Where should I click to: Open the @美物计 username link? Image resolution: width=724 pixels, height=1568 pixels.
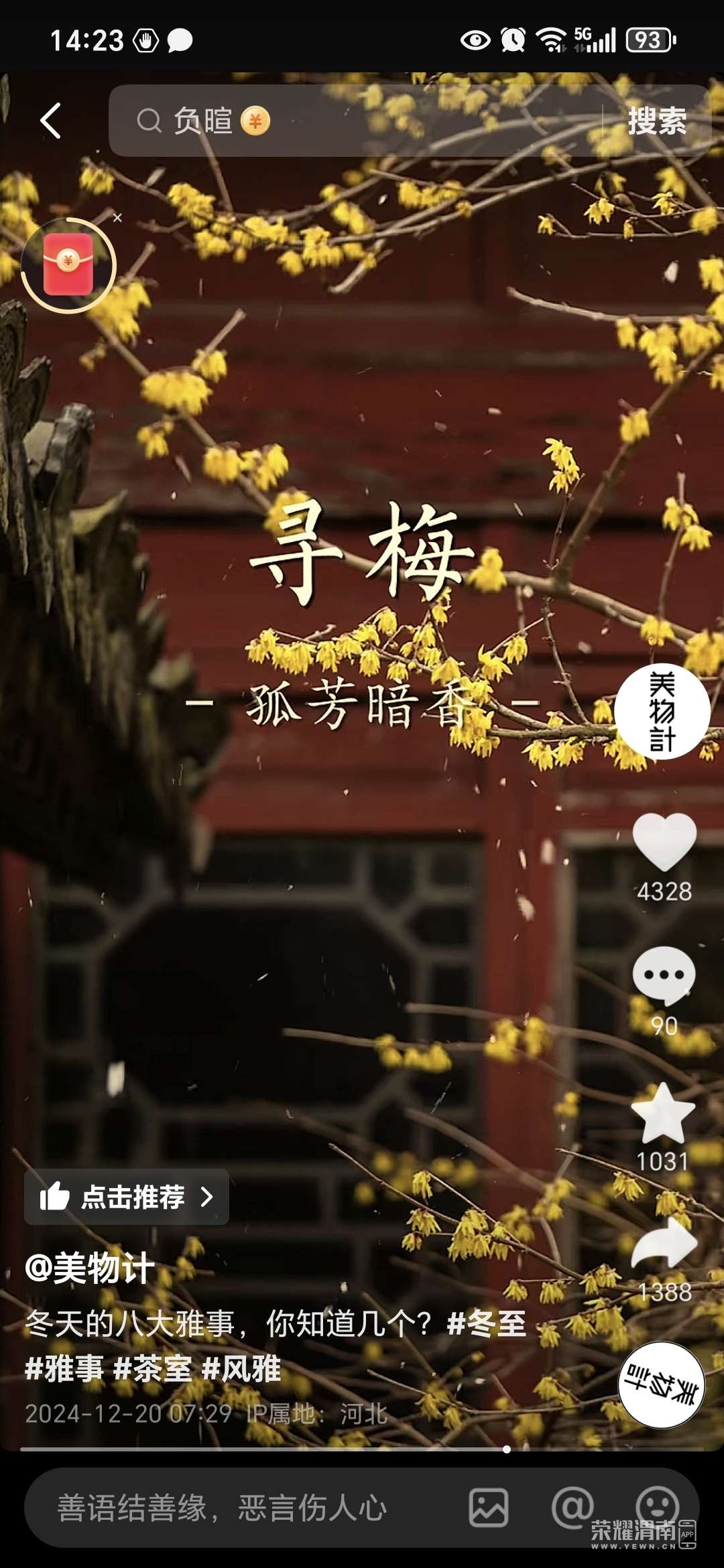pos(90,1268)
